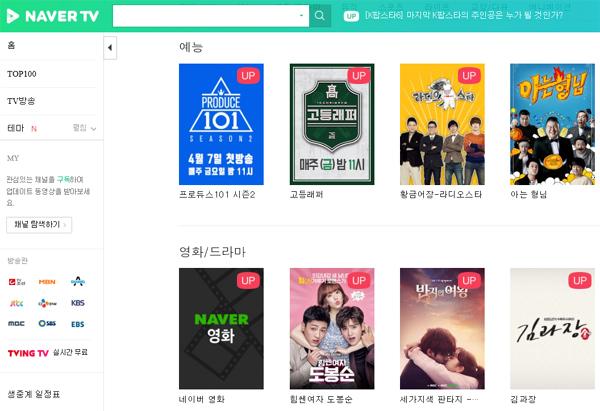Select the KBS broadcaster logo
This screenshot has width=600, height=411.
pyautogui.click(x=78, y=303)
